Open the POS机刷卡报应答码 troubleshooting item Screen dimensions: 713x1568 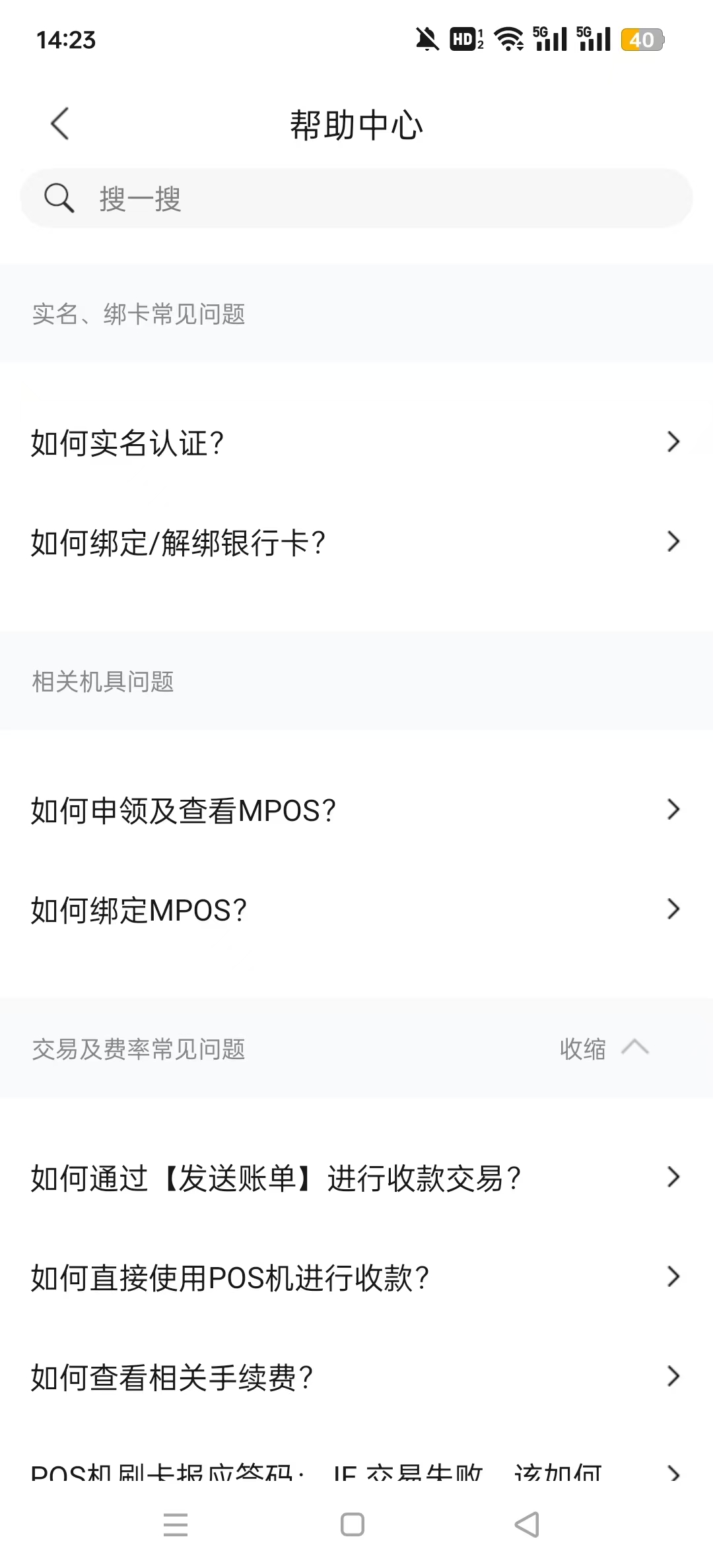pos(330,1472)
